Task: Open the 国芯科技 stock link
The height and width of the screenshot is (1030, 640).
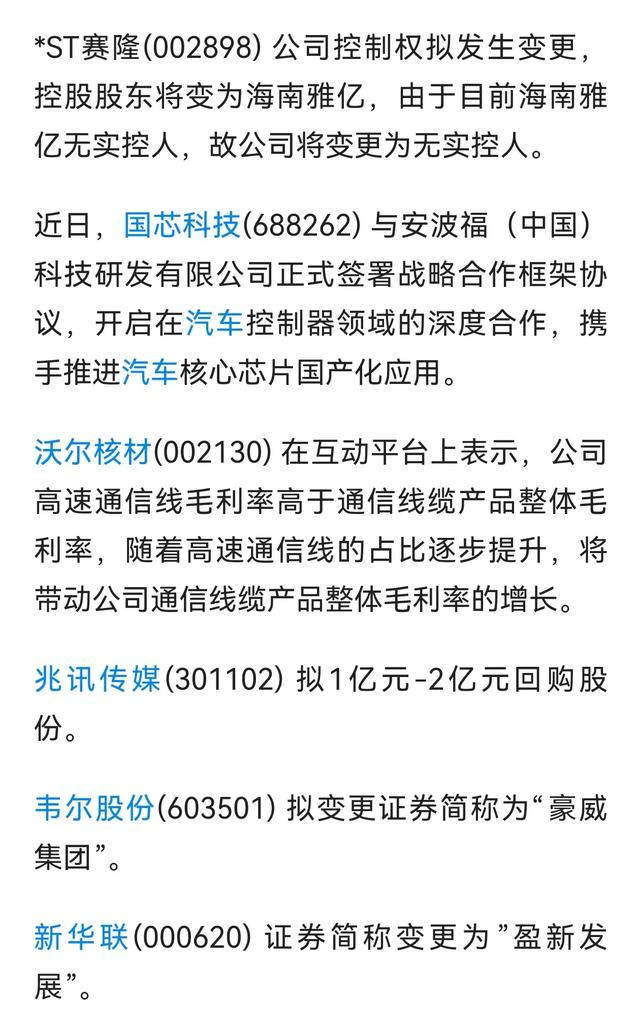Action: pos(183,225)
